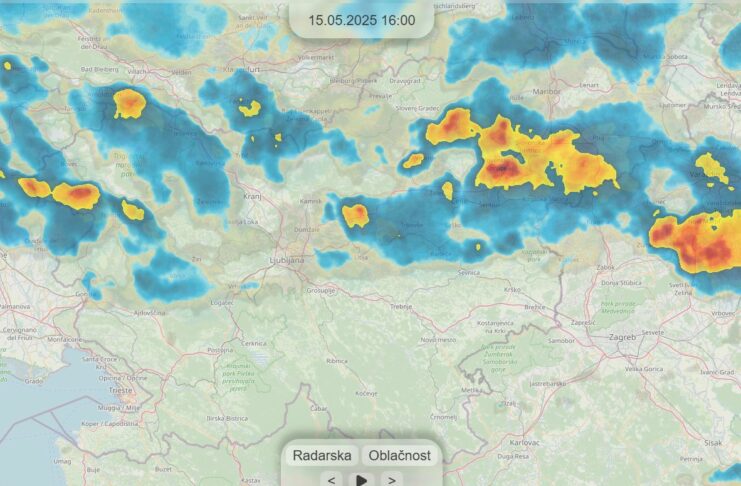Switch to the Oblačnost layer

[x=399, y=455]
